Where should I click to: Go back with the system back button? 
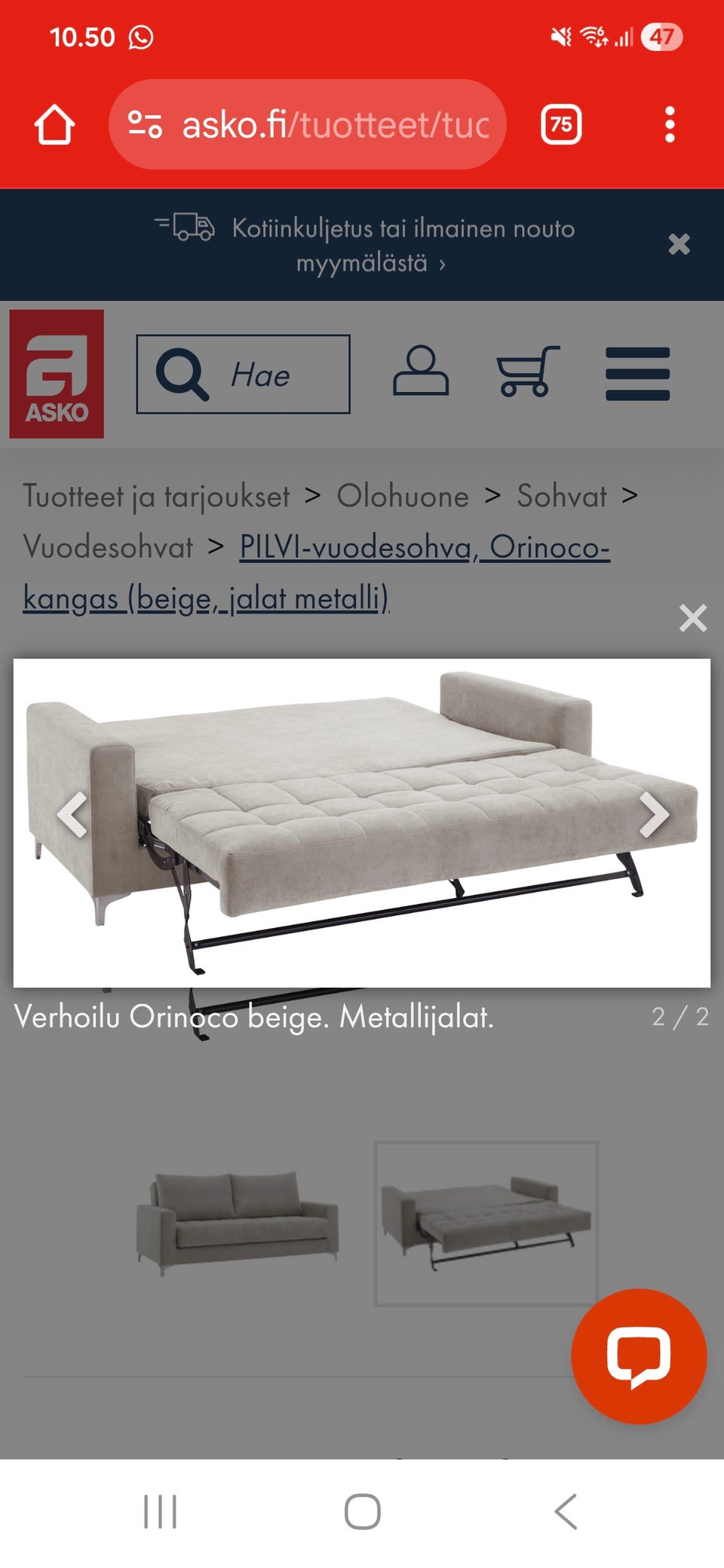(566, 1511)
